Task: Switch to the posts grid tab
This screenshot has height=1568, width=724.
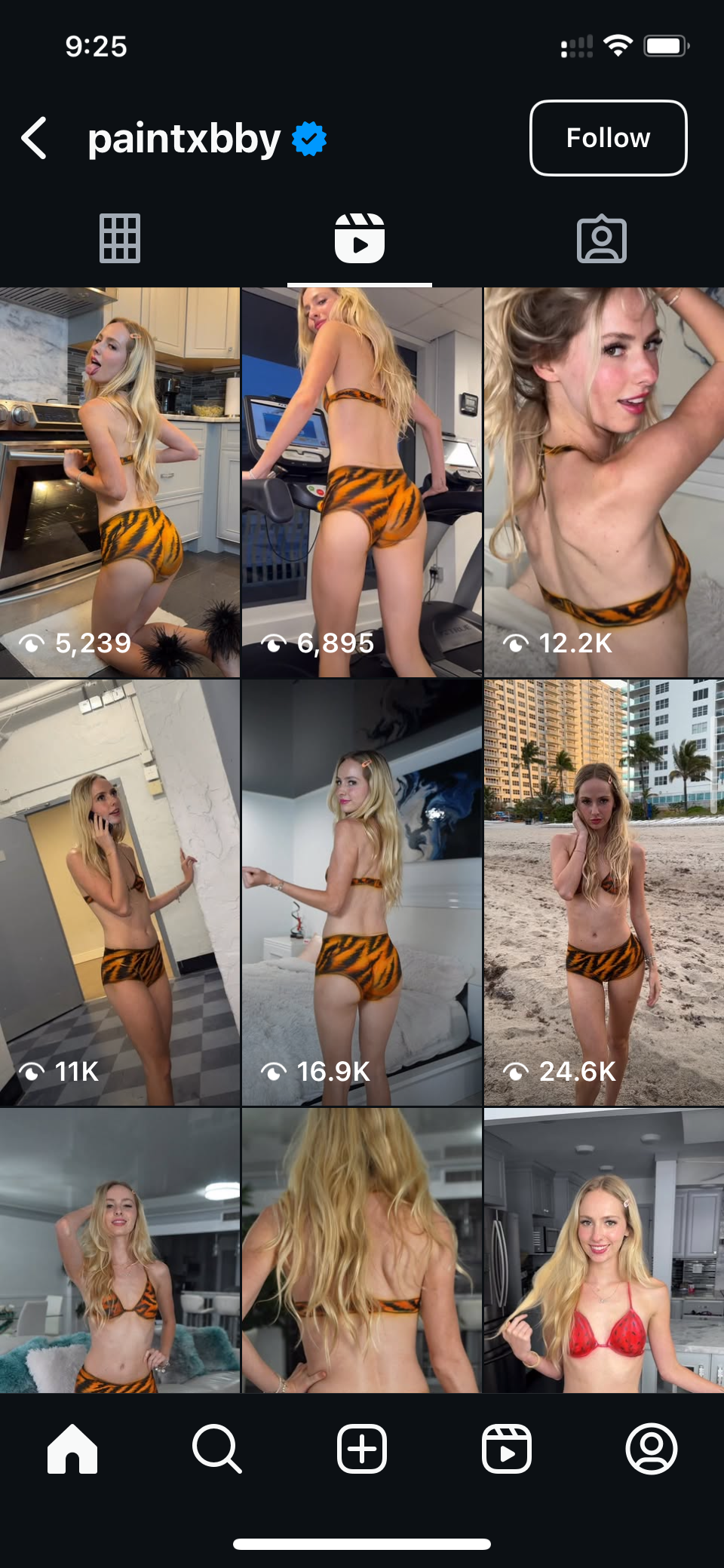Action: tap(120, 239)
